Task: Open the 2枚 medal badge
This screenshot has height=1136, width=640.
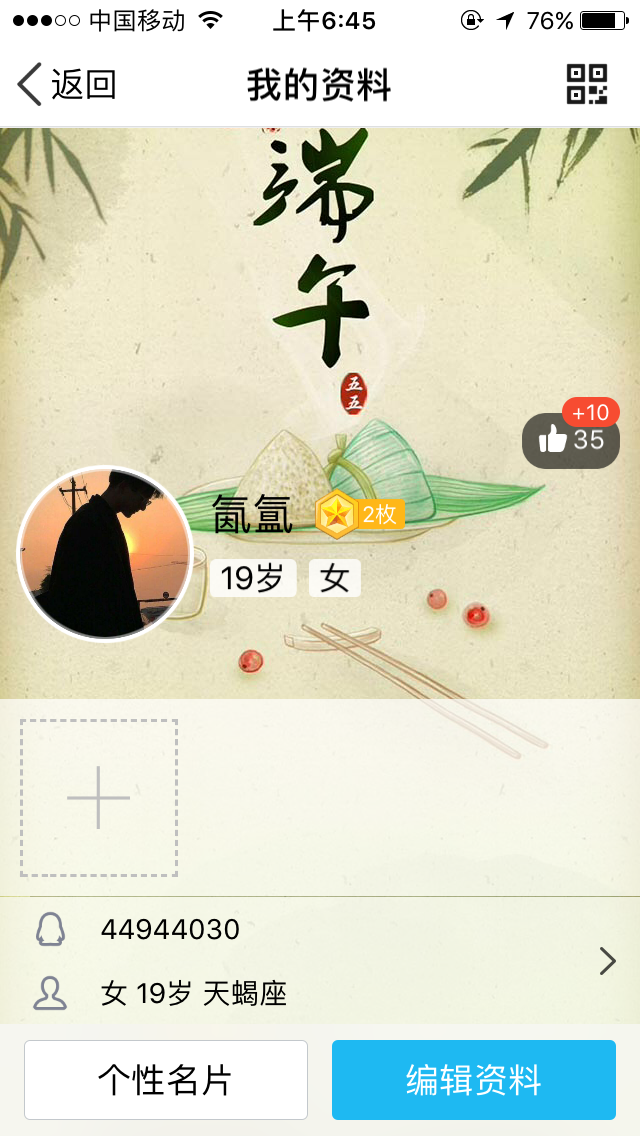Action: (360, 514)
